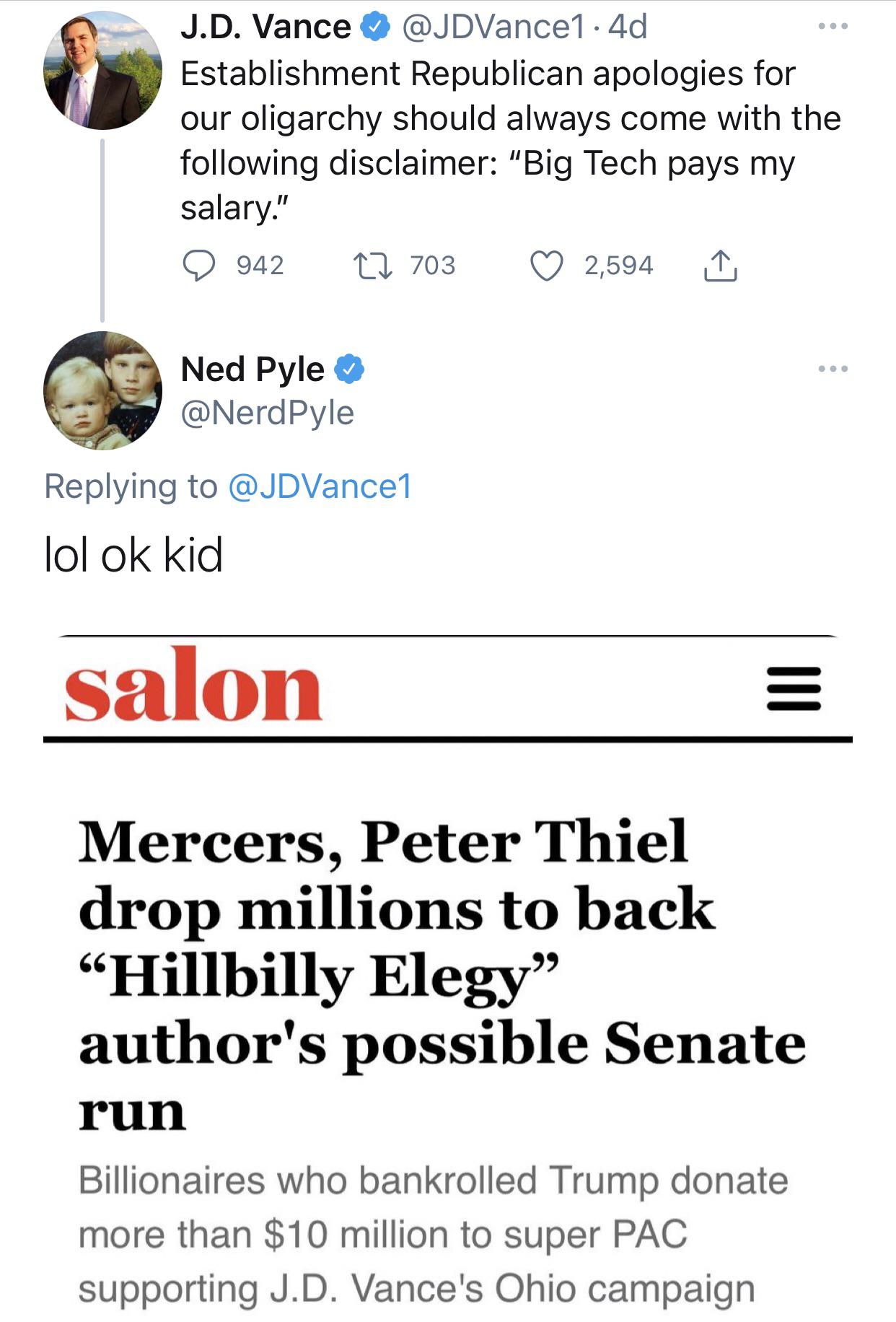Open Ned Pyle's profile by name
Screen dimensions: 896x1322
252,369
